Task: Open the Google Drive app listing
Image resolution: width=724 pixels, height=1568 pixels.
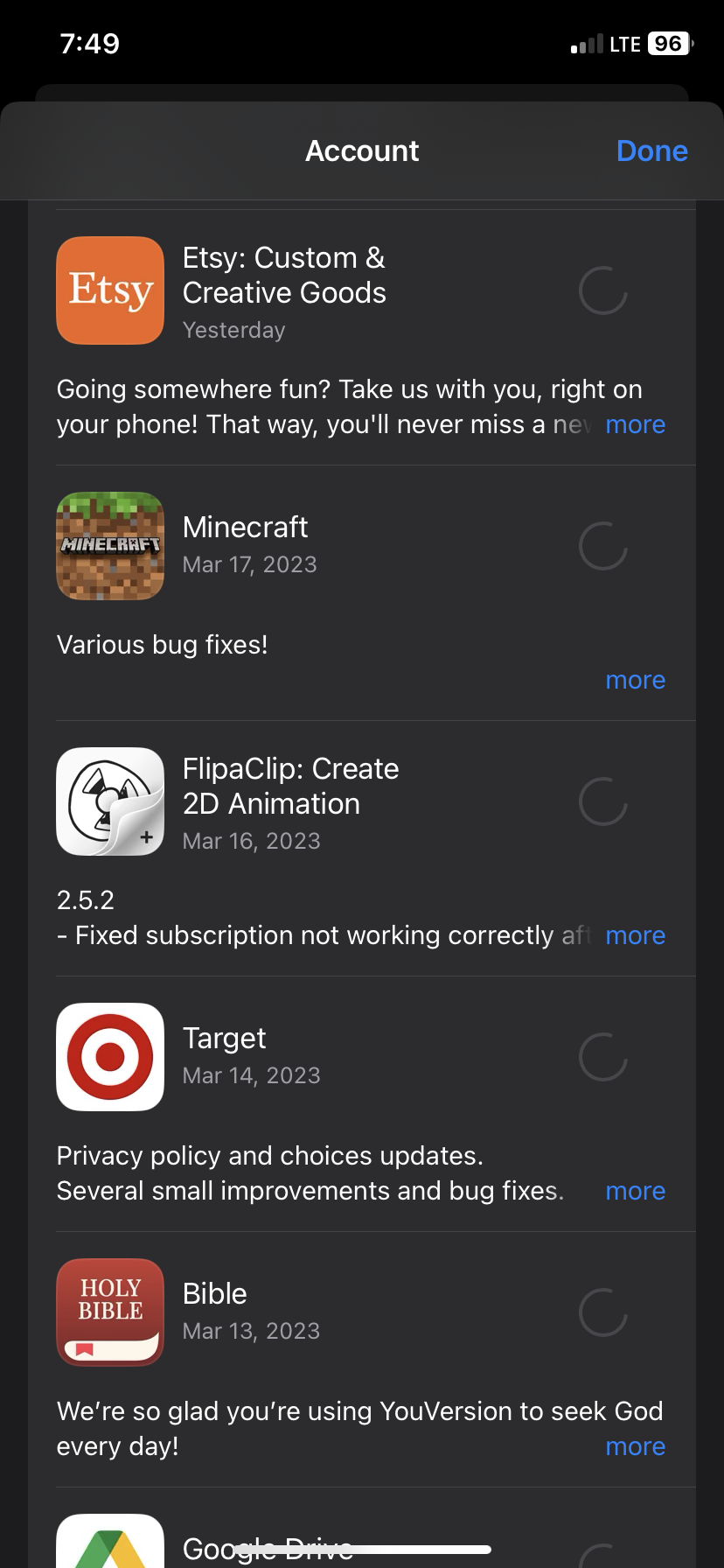Action: click(x=110, y=1544)
